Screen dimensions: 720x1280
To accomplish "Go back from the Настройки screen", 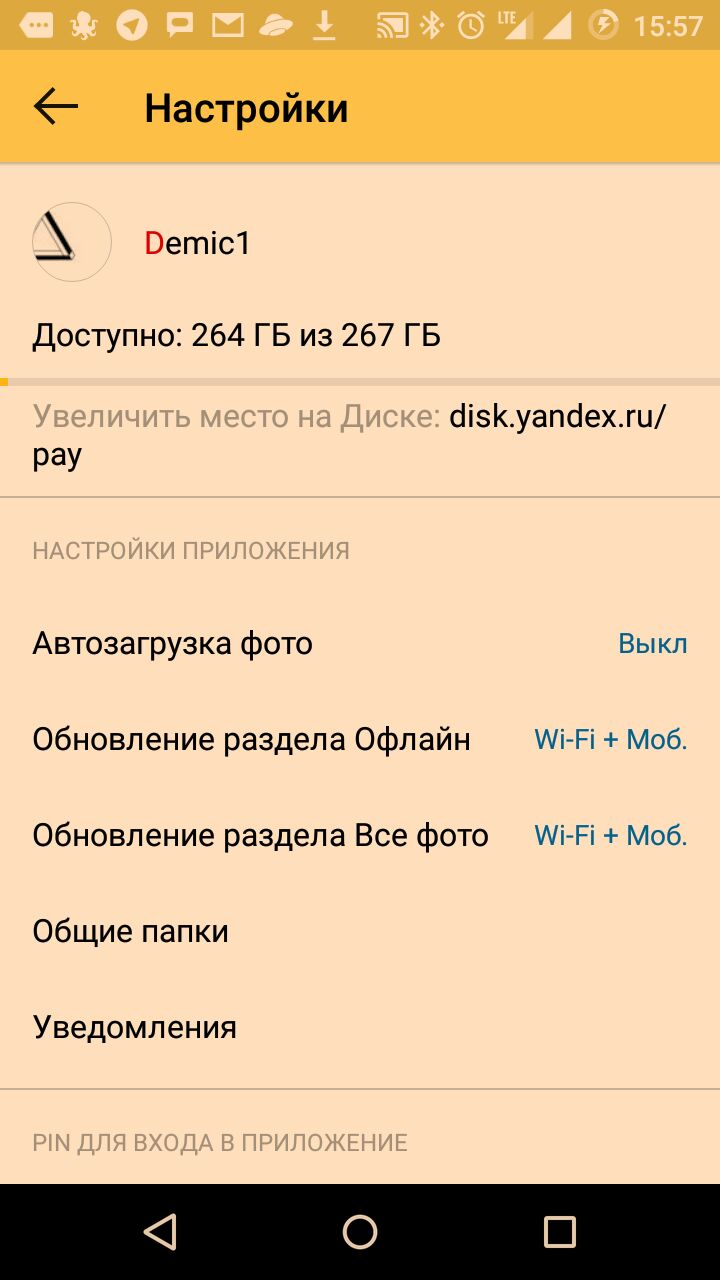I will tap(56, 107).
